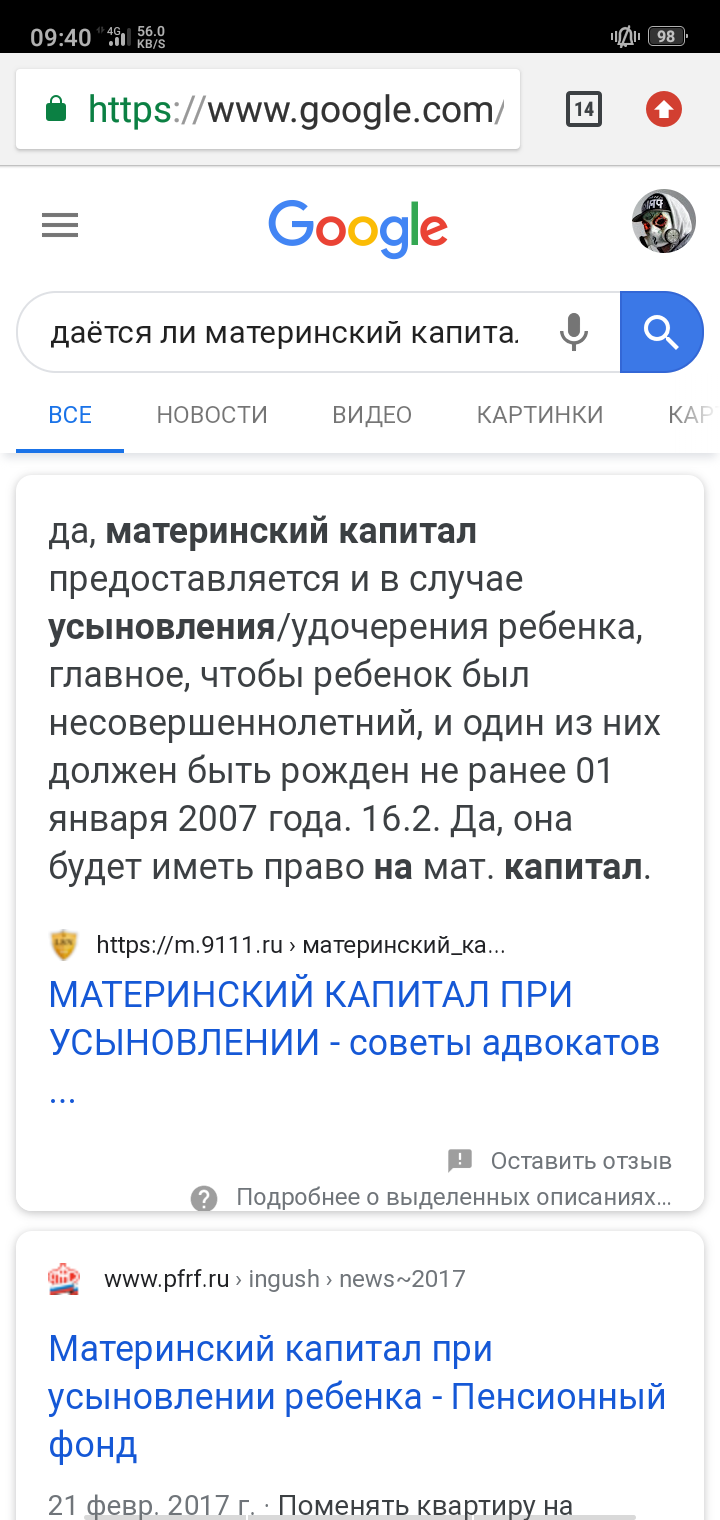Open Подробнее о выделенных описаниях help
The image size is (720, 1520).
pos(452,1197)
